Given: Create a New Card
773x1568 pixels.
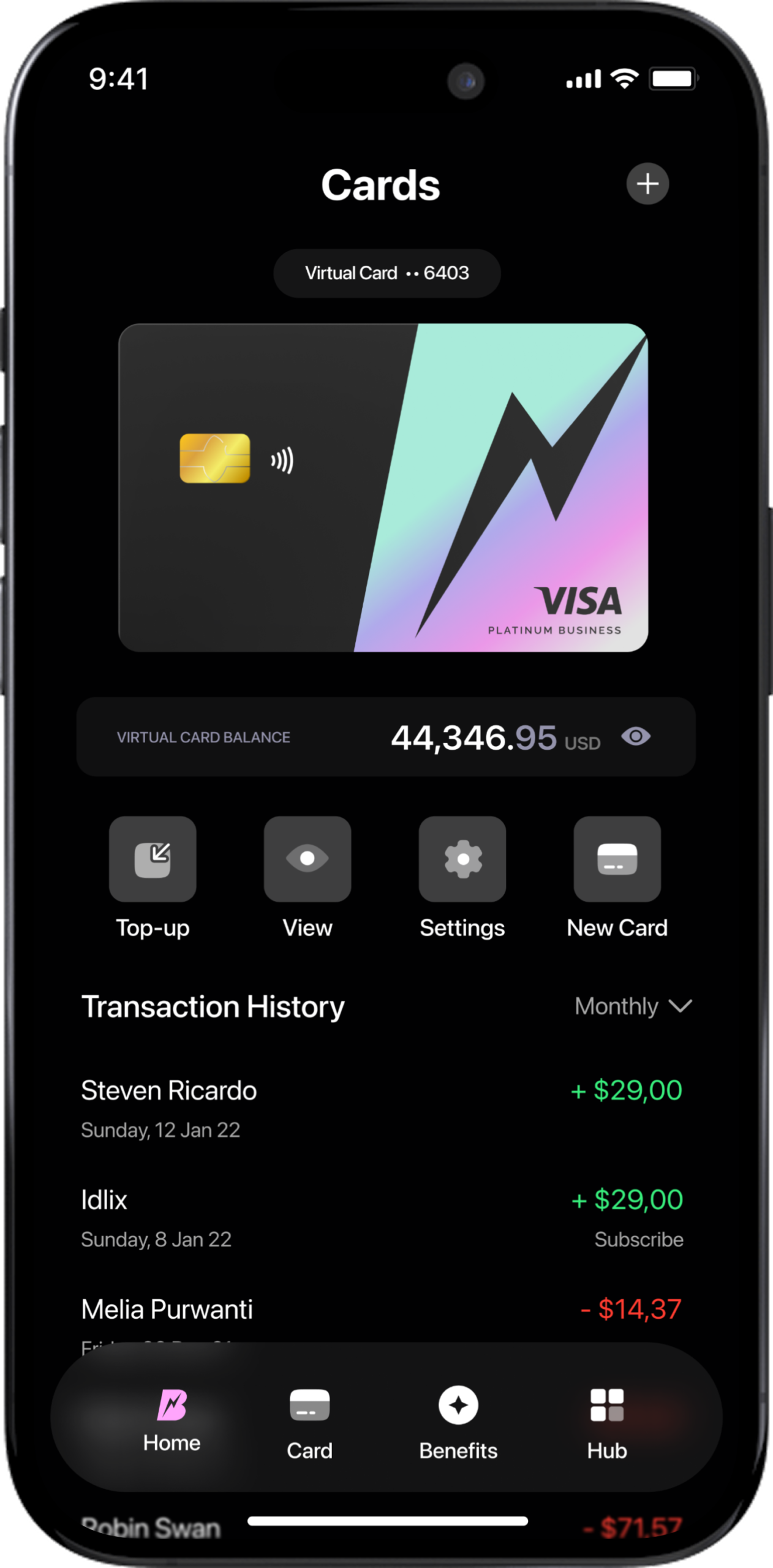Looking at the screenshot, I should (x=617, y=859).
